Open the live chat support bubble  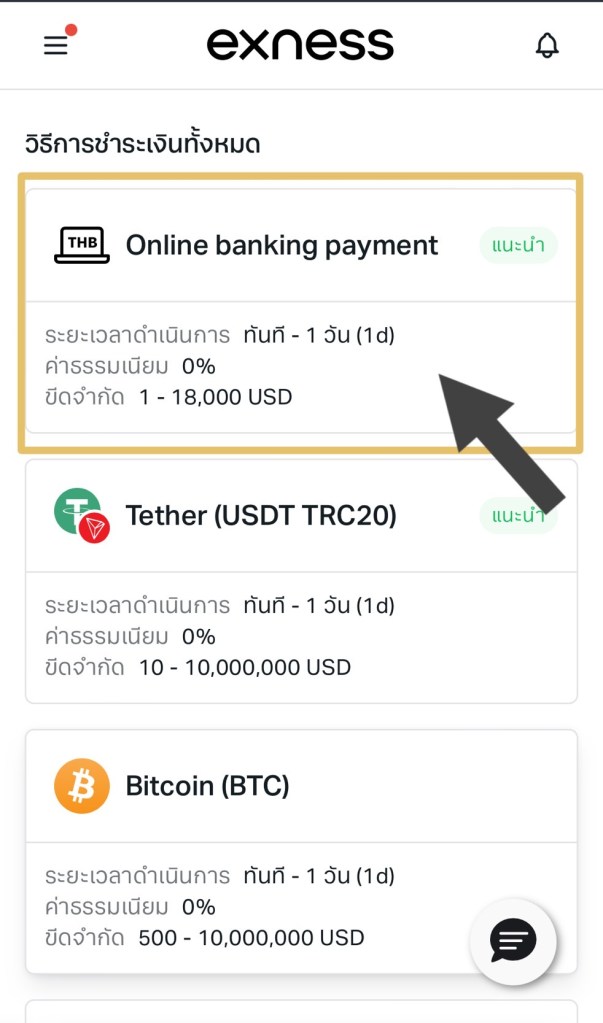(x=513, y=940)
